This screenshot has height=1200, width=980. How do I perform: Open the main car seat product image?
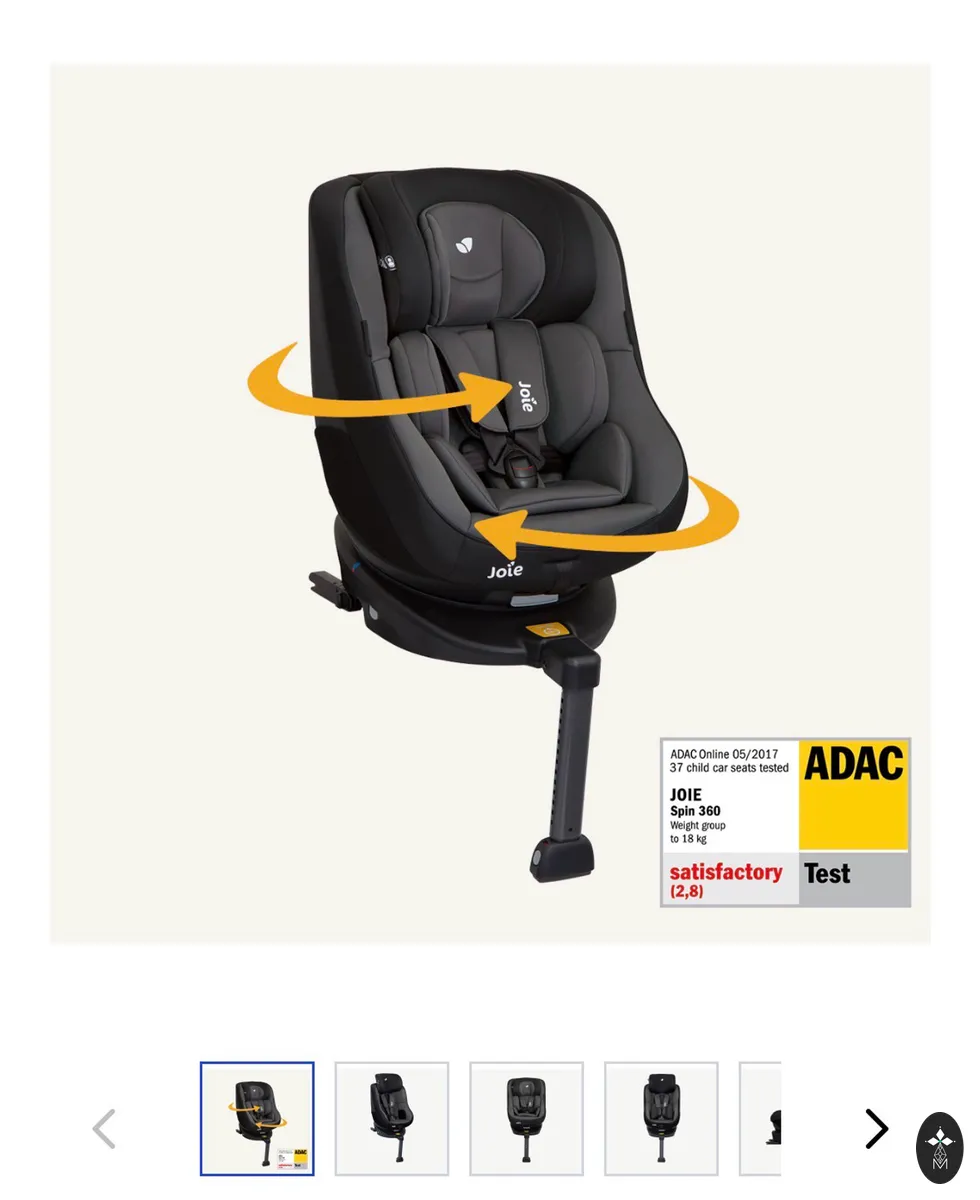490,503
